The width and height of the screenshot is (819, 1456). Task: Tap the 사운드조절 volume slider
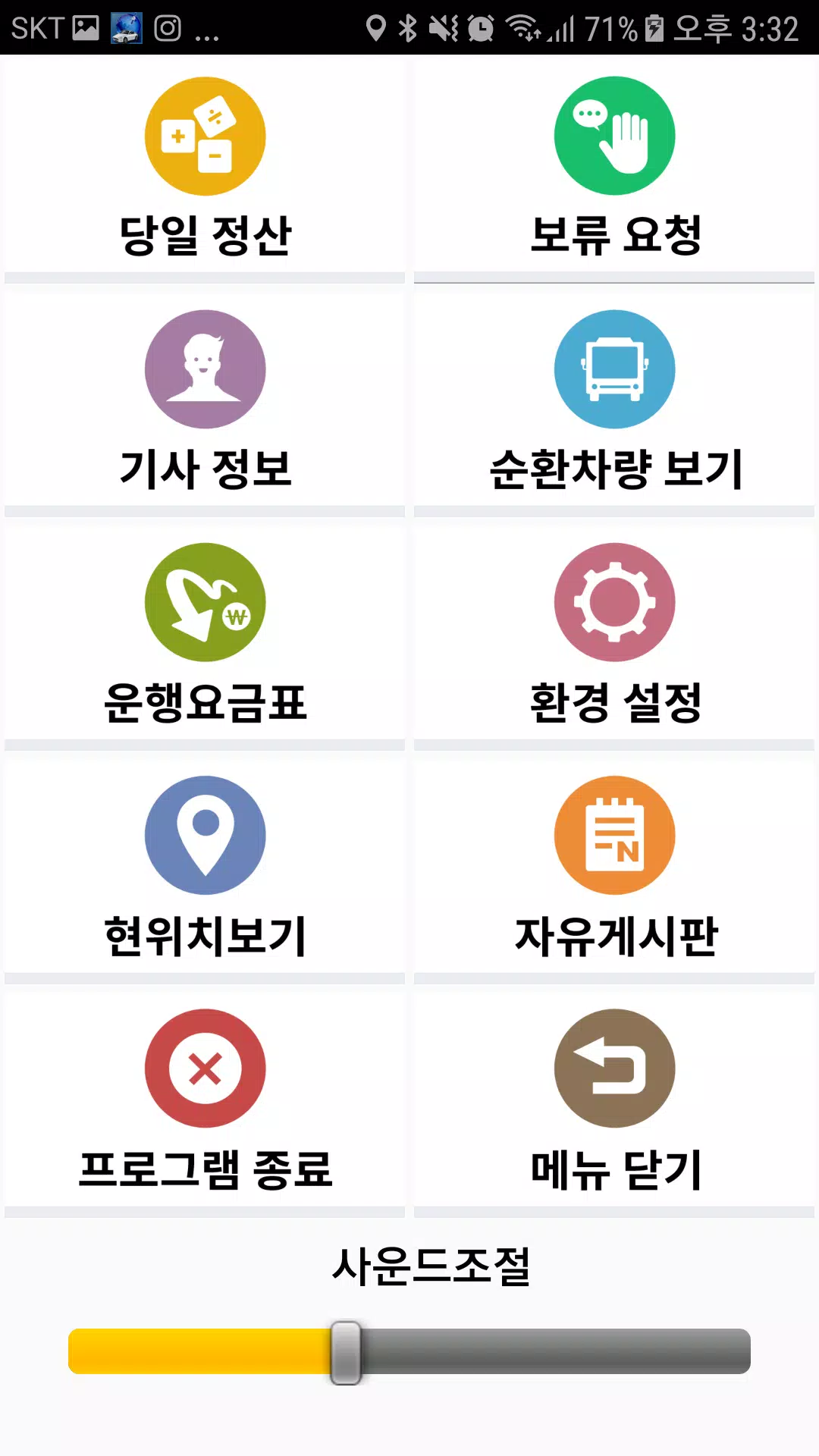click(x=346, y=1352)
